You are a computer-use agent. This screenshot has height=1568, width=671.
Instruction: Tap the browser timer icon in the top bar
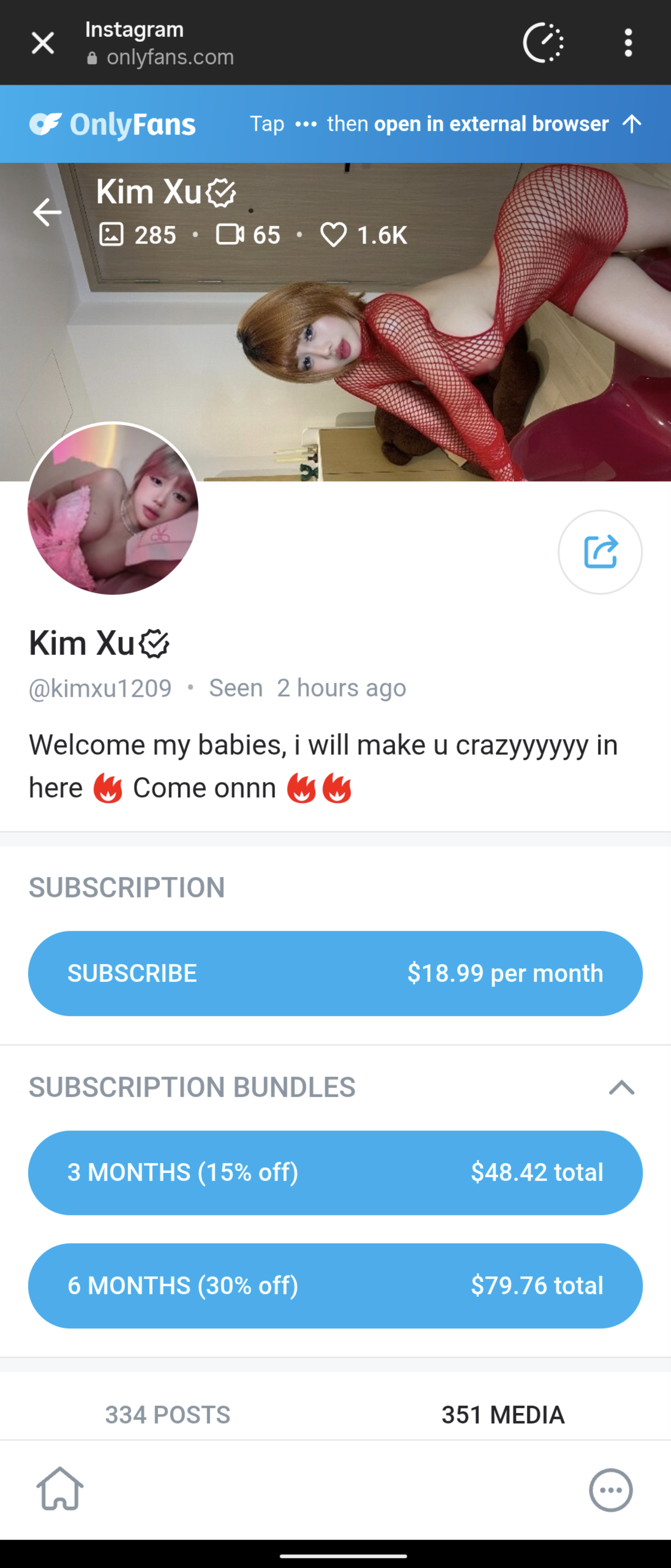click(543, 42)
